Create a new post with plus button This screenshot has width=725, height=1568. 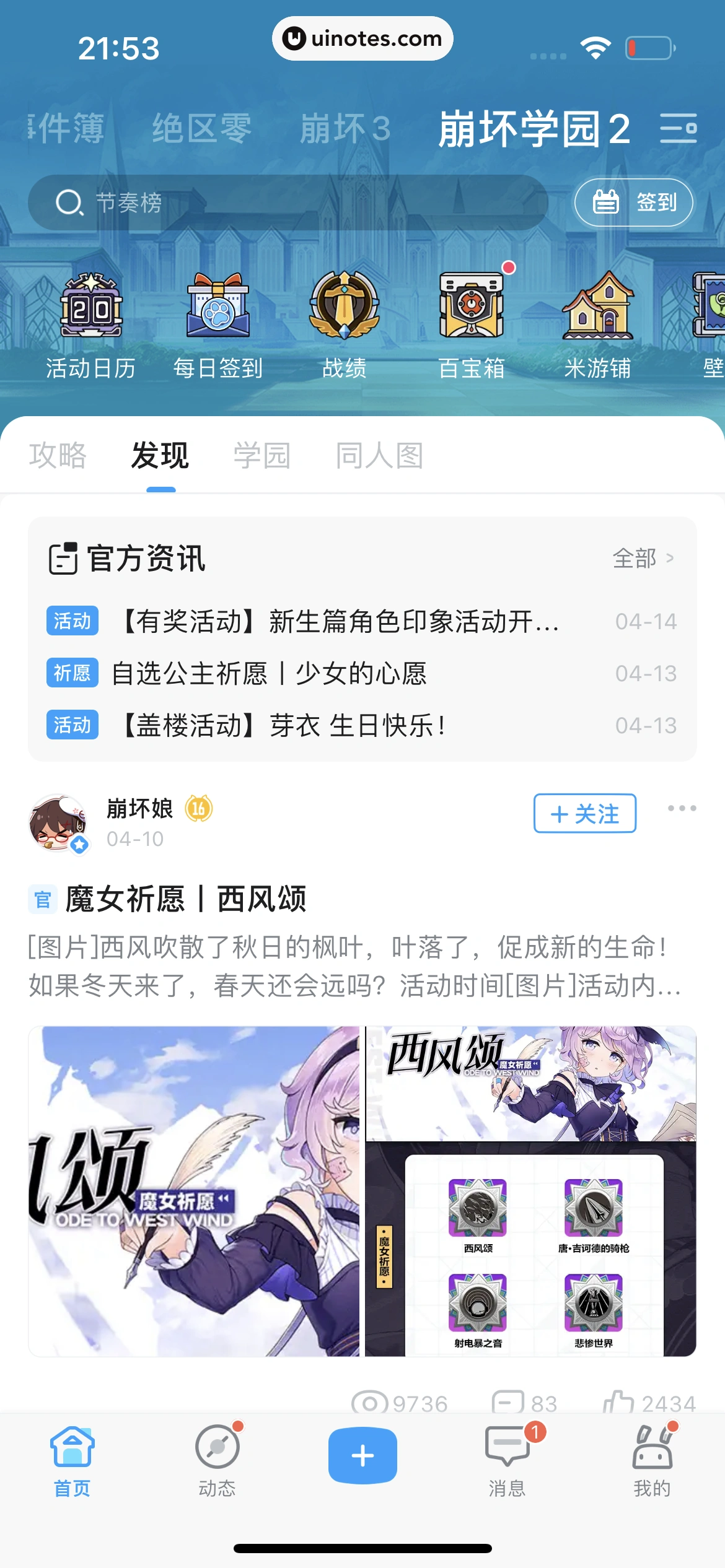click(362, 1455)
